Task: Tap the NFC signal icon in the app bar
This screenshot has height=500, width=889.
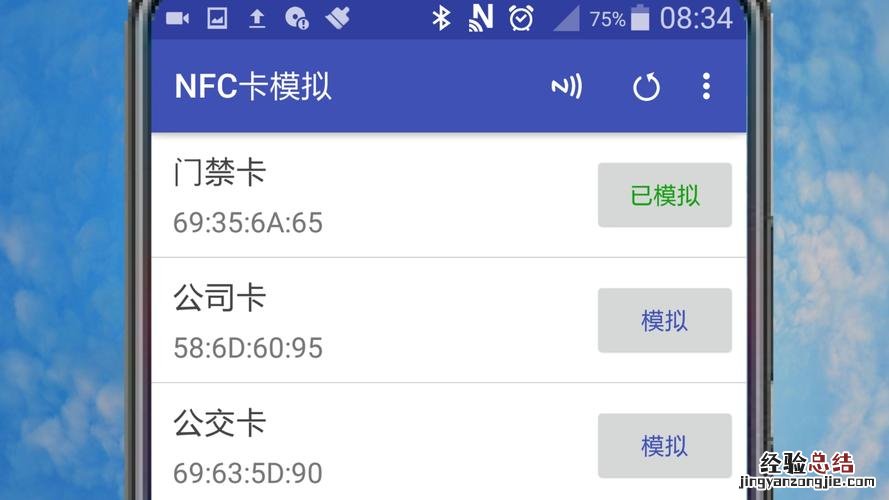Action: pyautogui.click(x=566, y=87)
